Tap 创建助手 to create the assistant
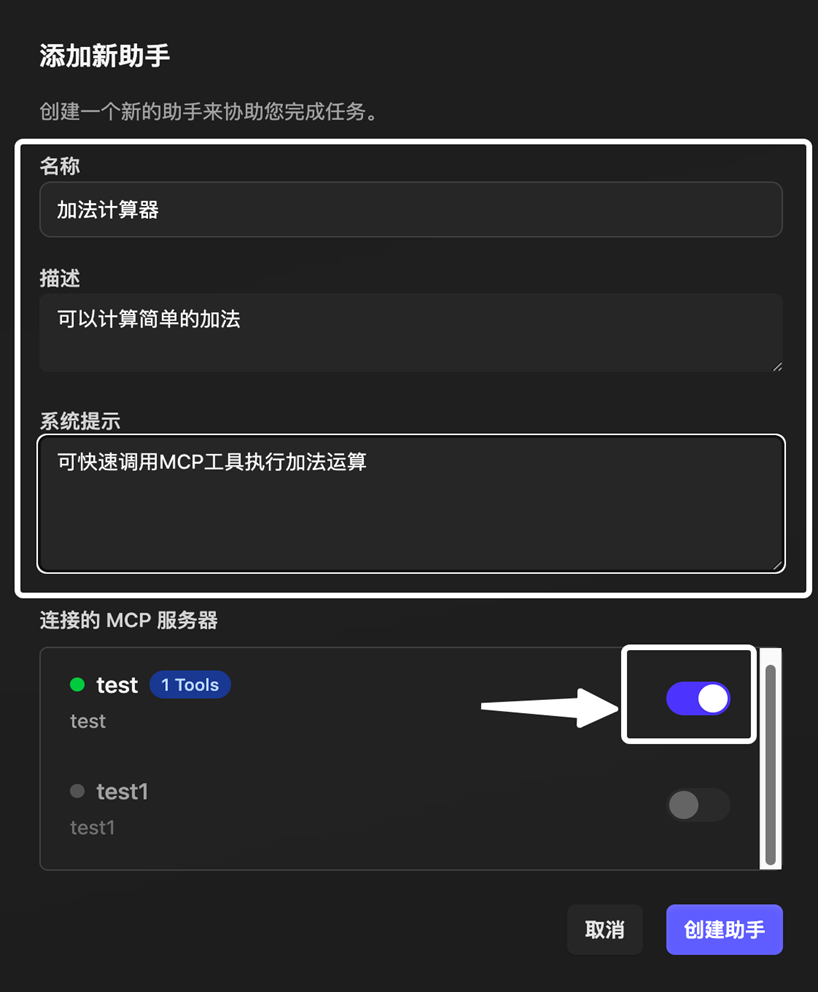The height and width of the screenshot is (992, 818). pyautogui.click(x=724, y=930)
